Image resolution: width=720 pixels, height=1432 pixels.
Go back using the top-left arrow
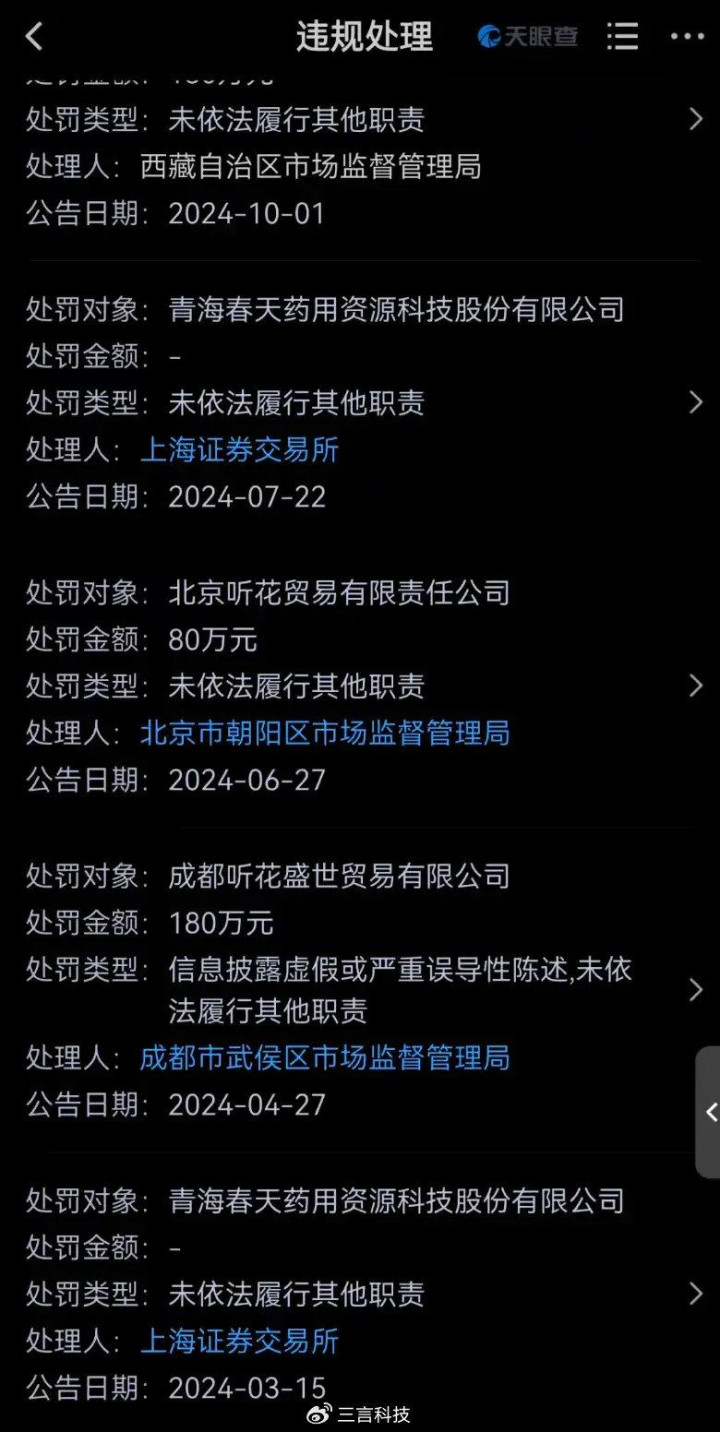click(x=35, y=37)
